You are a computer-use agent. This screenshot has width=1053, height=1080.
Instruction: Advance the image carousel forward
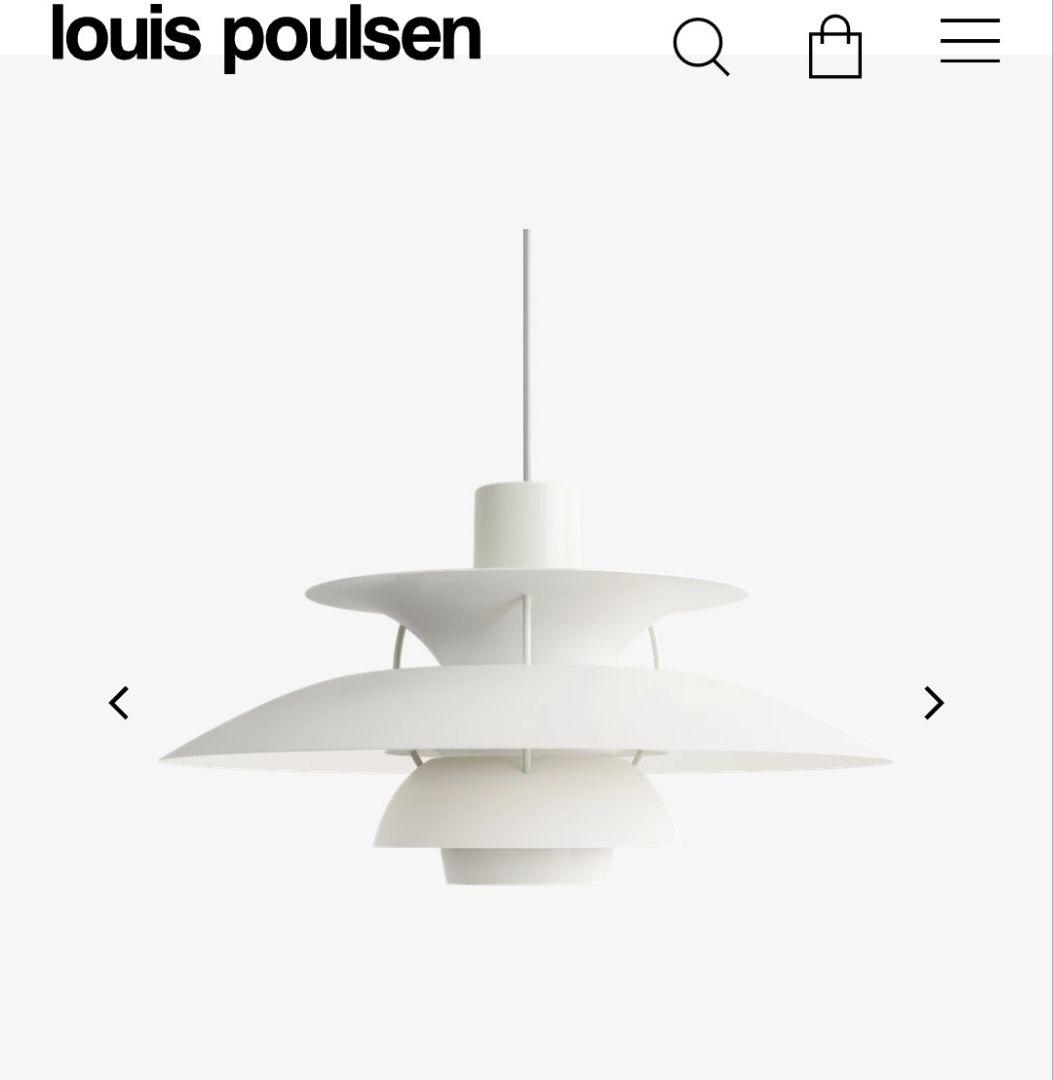[932, 703]
